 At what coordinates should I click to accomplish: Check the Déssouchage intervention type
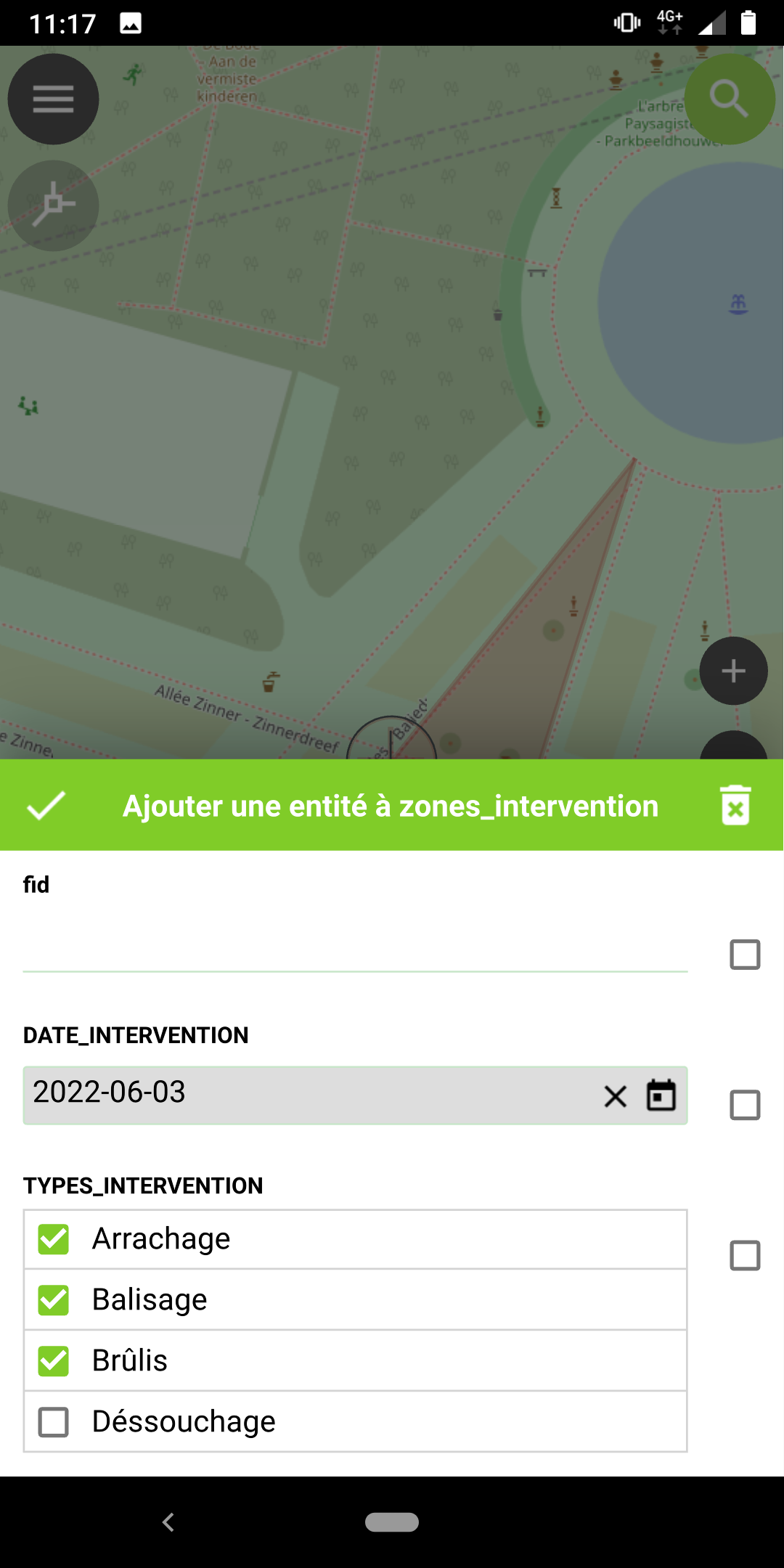pyautogui.click(x=53, y=1420)
